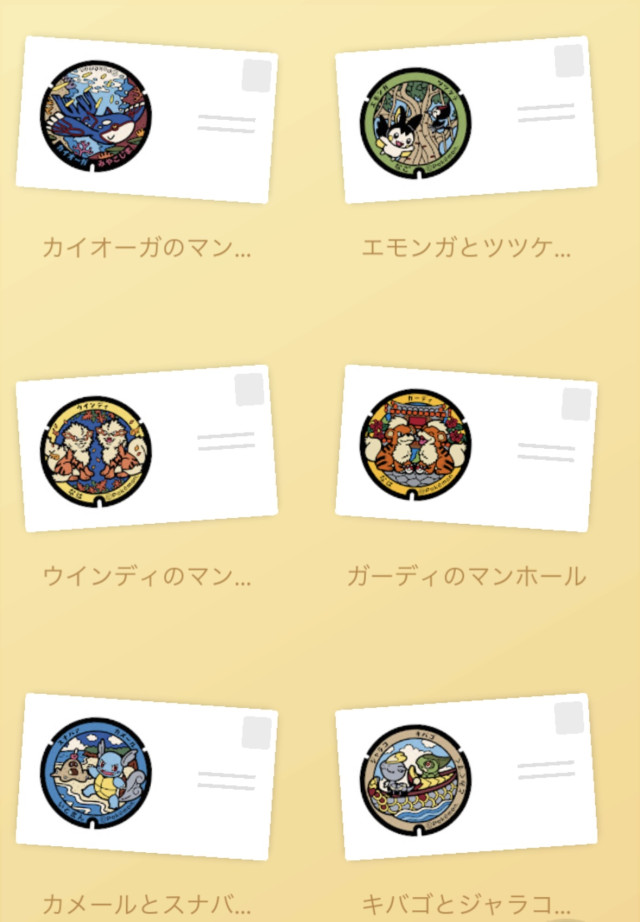640x922 pixels.
Task: Select the エモンガとツツケラ postcard
Action: tap(466, 120)
